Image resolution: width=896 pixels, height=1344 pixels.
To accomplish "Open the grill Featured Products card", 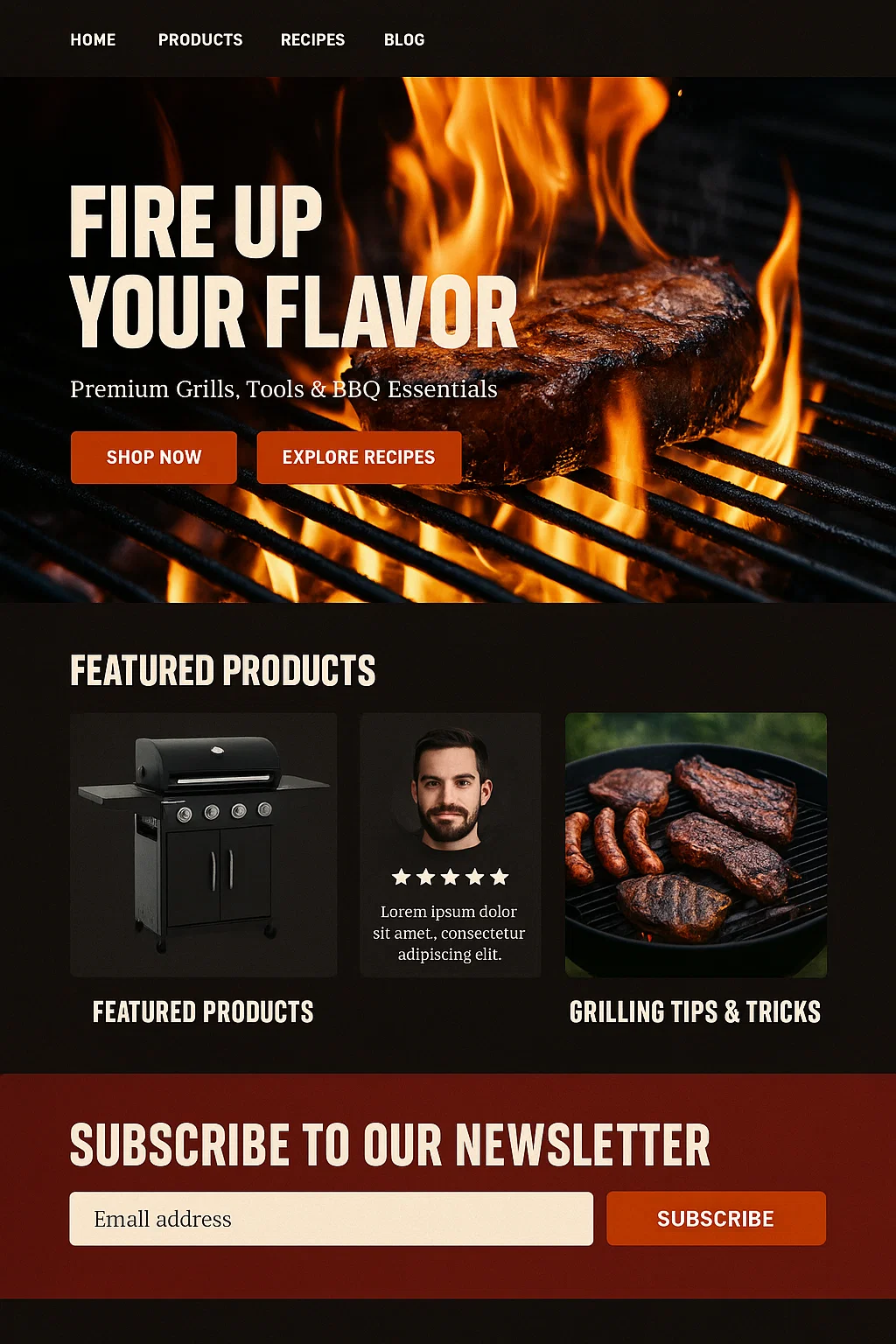I will tap(203, 845).
